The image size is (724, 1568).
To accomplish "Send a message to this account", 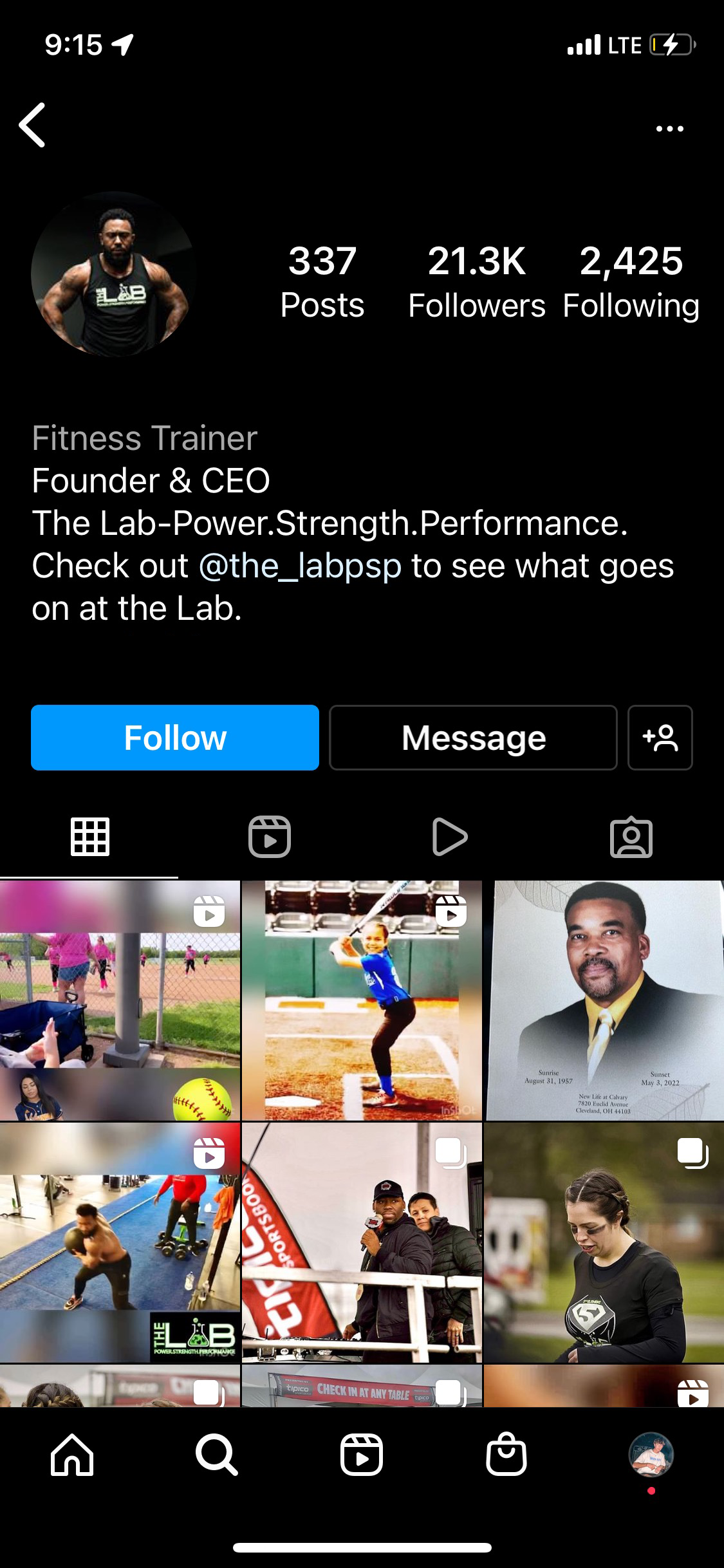I will coord(473,738).
